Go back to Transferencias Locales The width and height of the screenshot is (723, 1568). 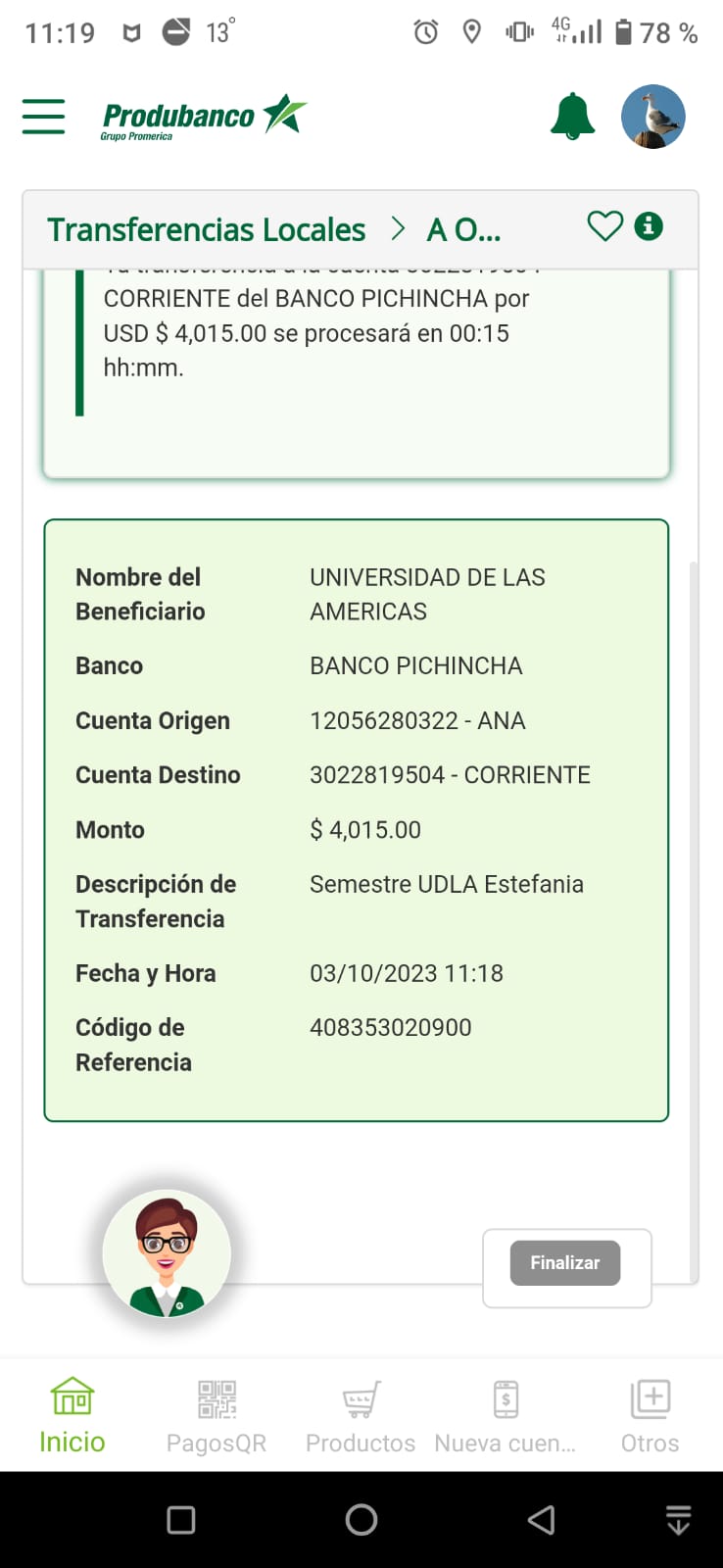[x=206, y=229]
